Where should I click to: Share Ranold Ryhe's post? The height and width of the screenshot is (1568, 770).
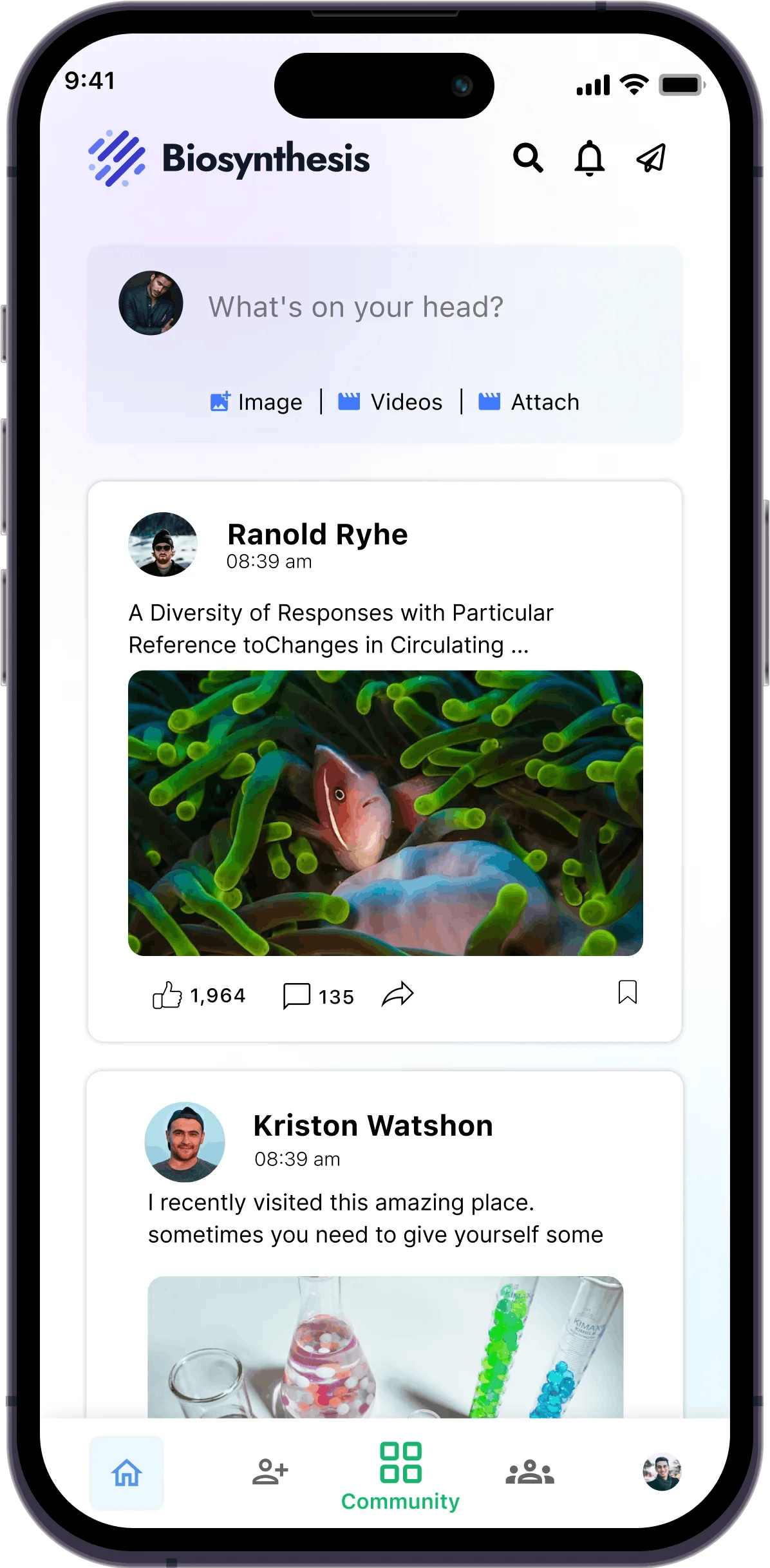click(397, 994)
